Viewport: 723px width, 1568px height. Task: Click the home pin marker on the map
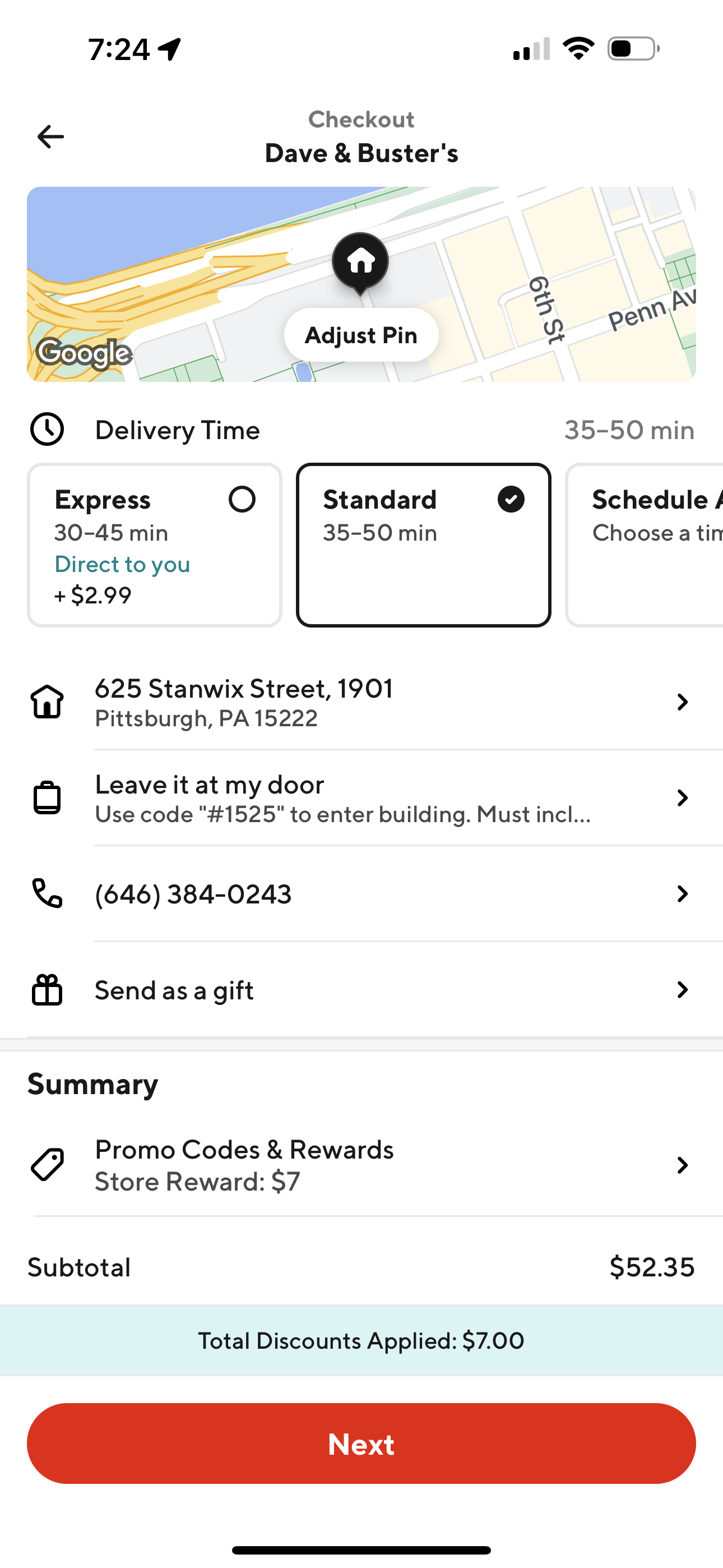tap(360, 263)
